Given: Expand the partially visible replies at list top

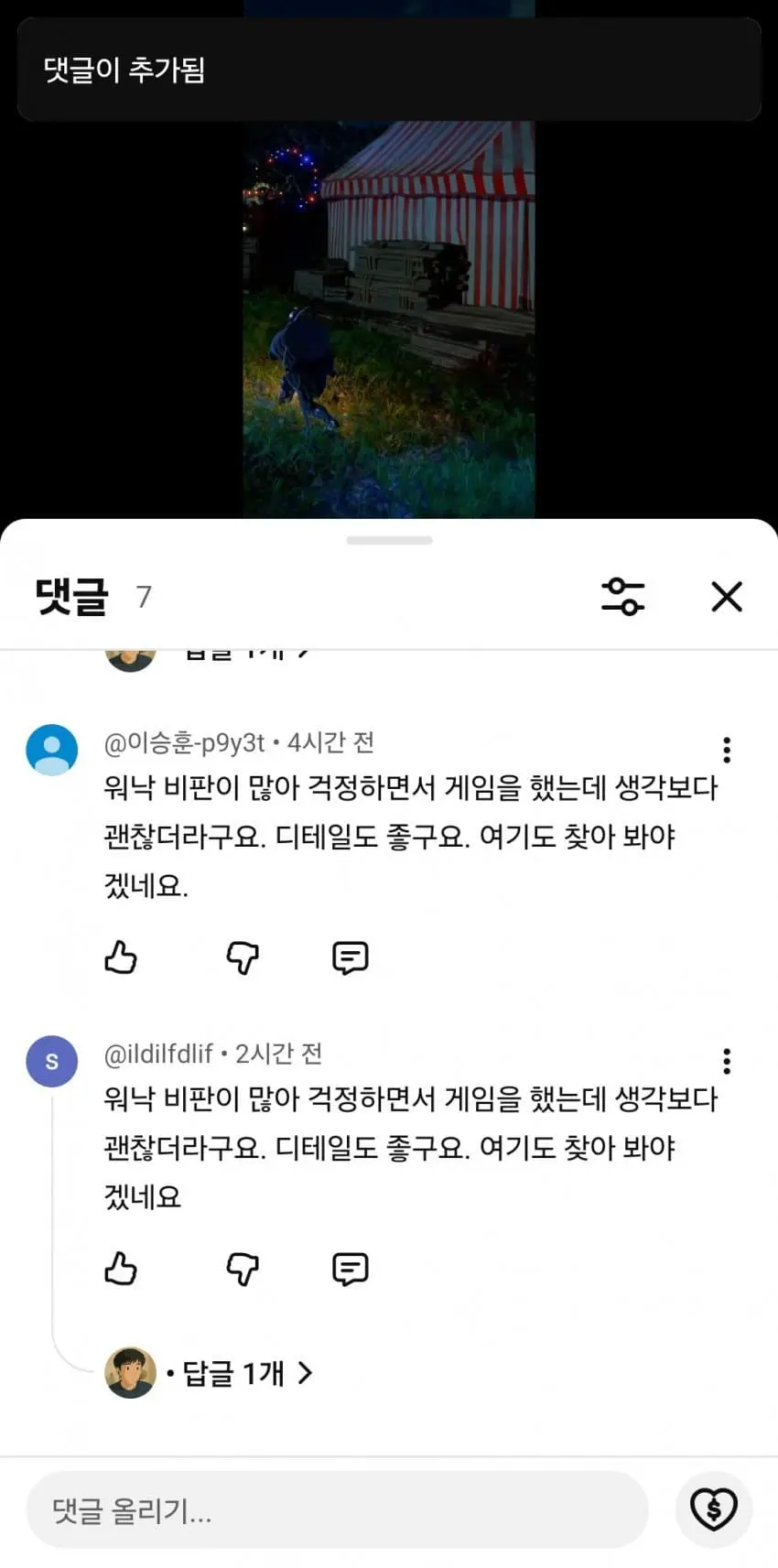Looking at the screenshot, I should tap(247, 650).
